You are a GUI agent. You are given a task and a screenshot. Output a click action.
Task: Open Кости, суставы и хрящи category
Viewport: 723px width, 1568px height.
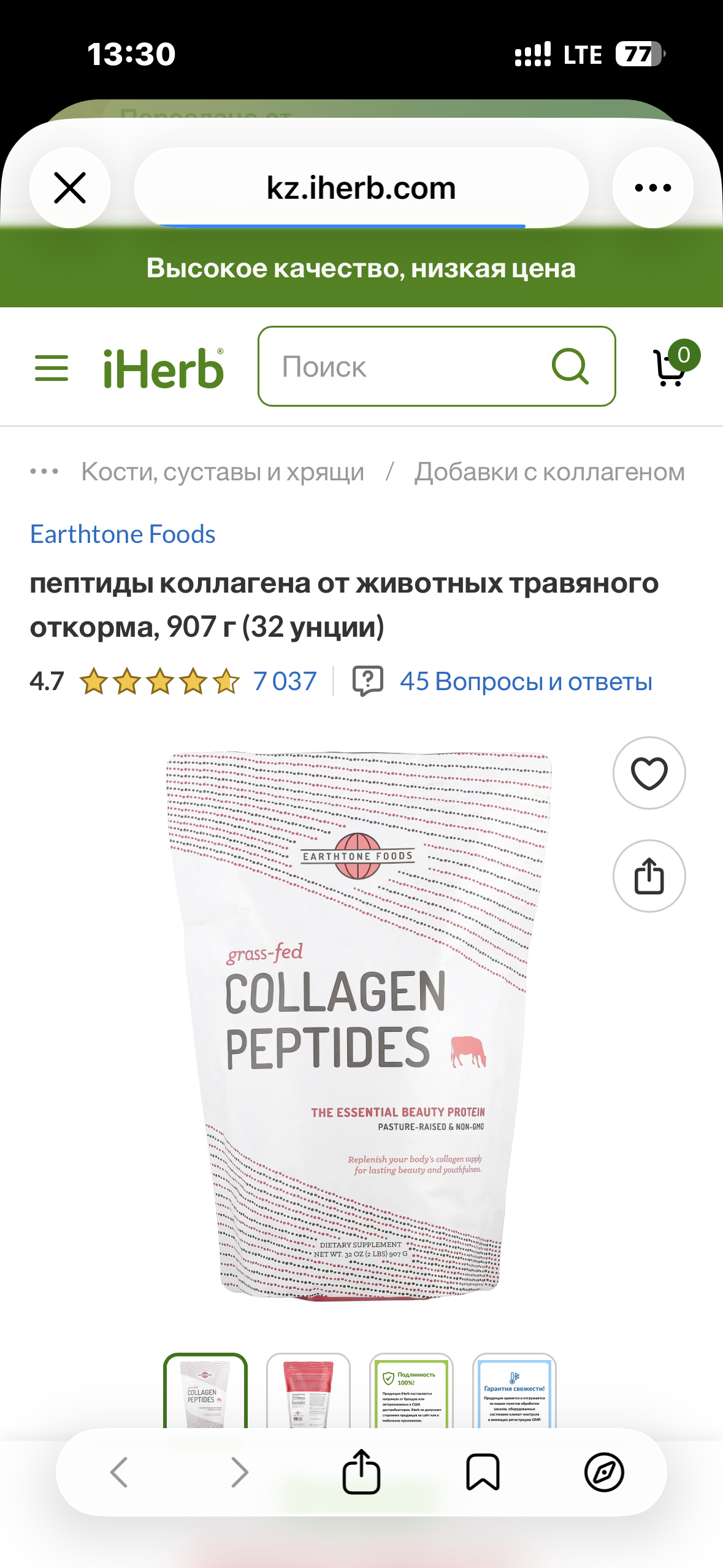tap(223, 472)
